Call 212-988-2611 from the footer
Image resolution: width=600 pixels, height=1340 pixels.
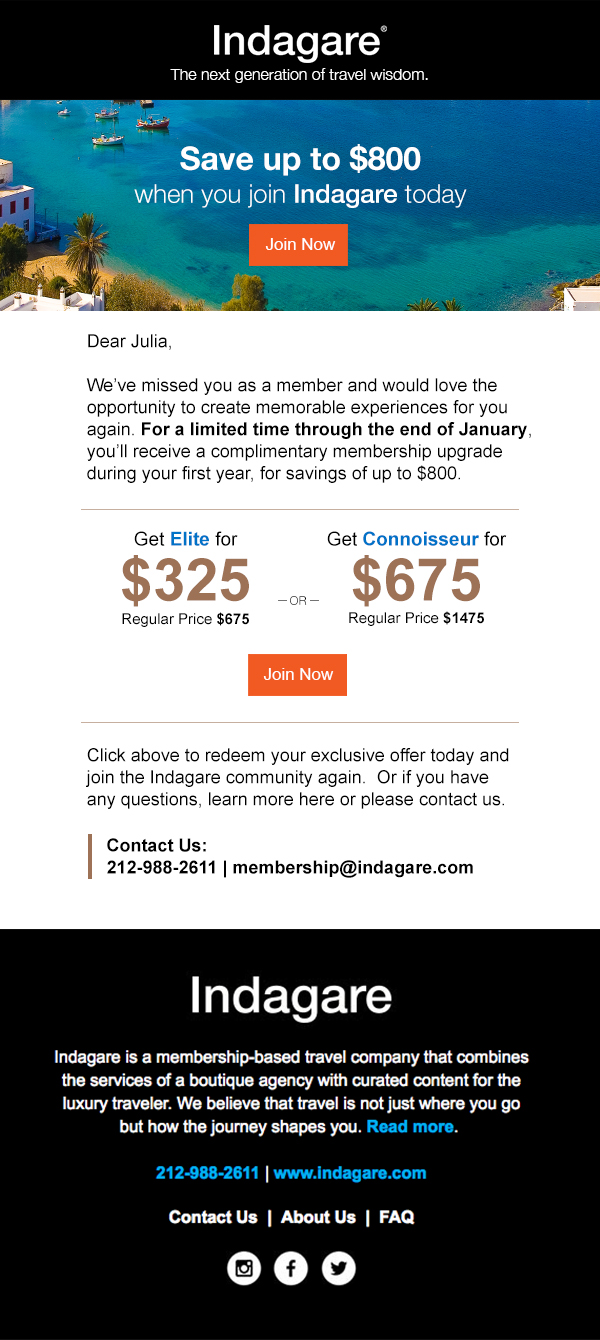[207, 1173]
